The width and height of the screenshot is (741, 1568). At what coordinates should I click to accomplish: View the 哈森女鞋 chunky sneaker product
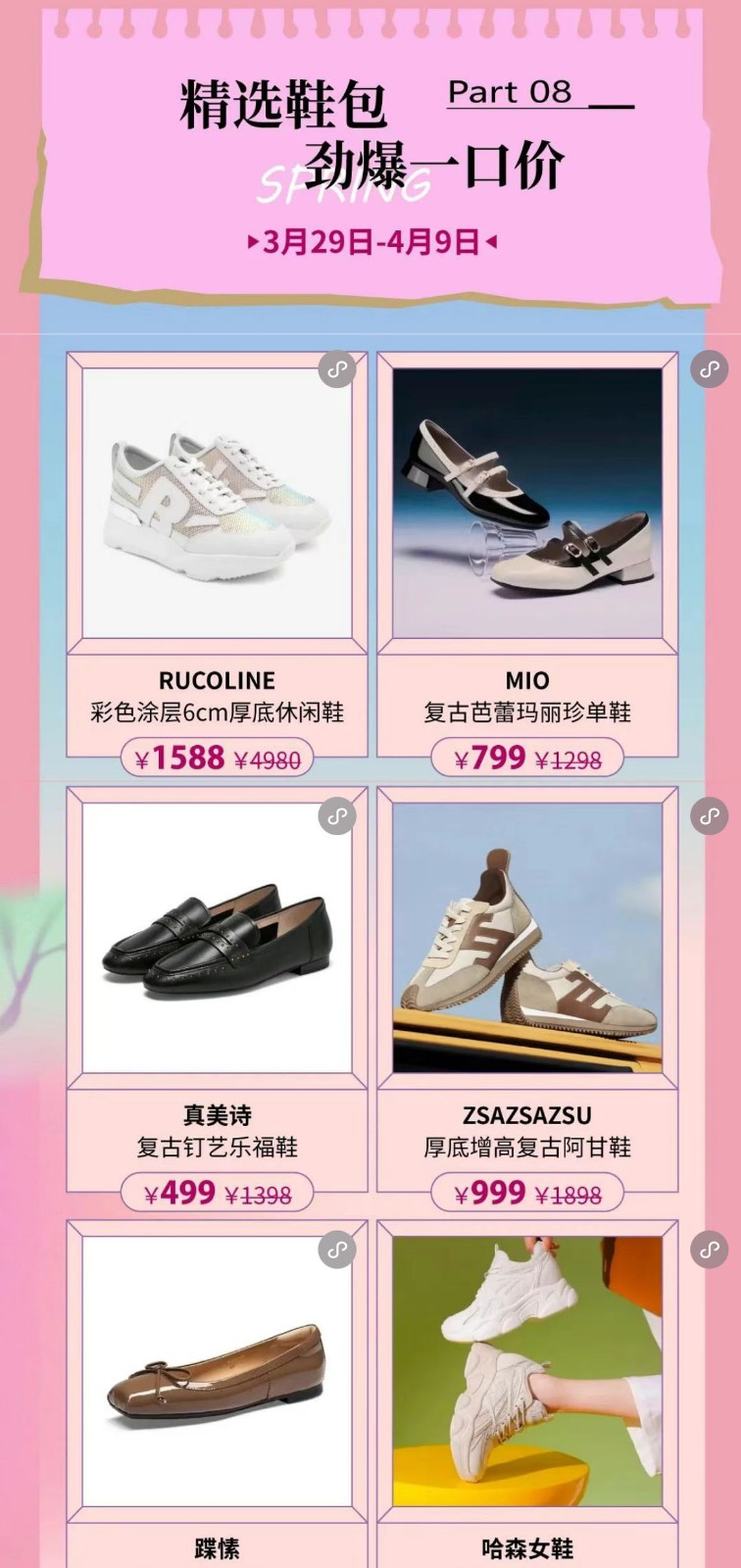click(x=527, y=1372)
